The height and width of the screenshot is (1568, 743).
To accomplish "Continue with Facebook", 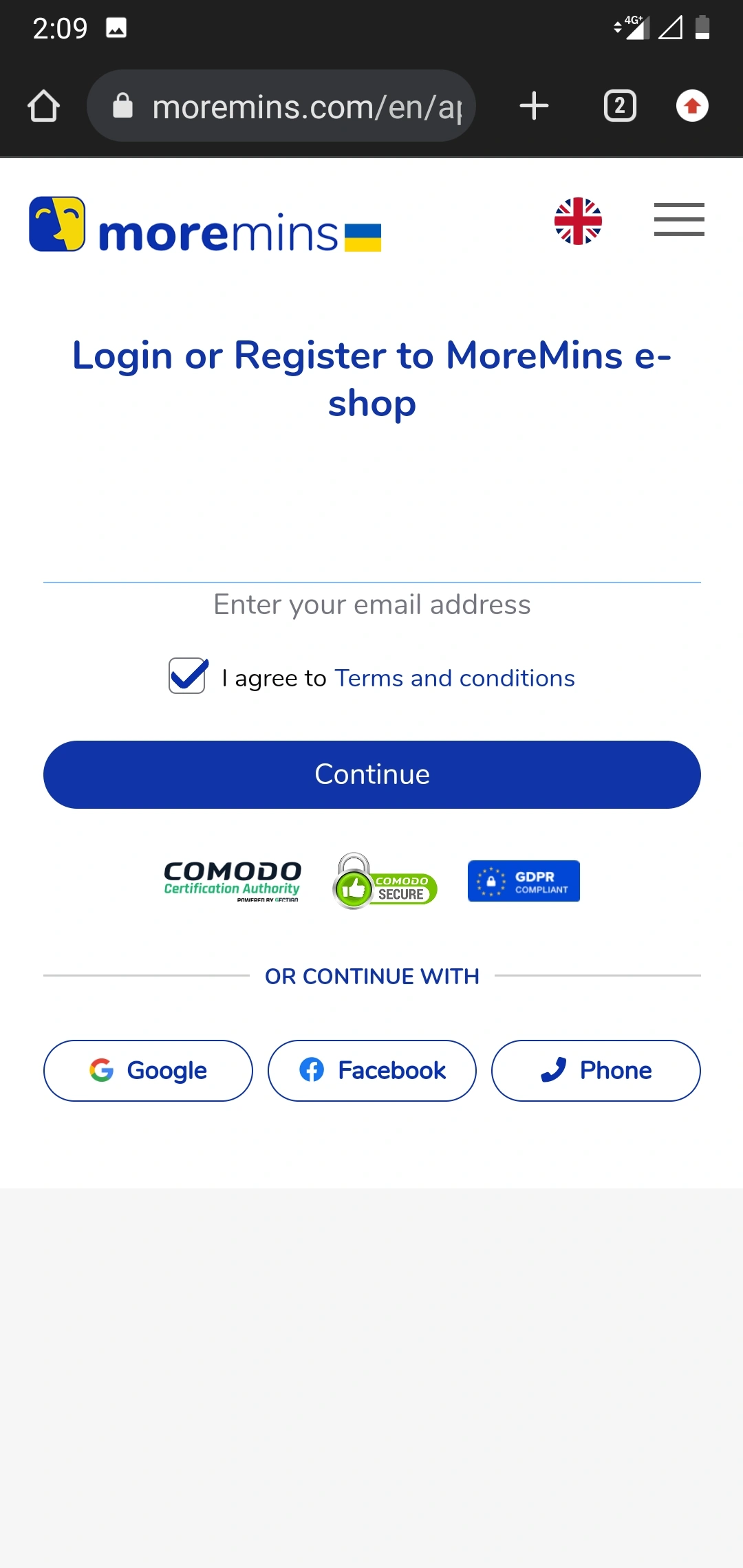I will pos(371,1070).
